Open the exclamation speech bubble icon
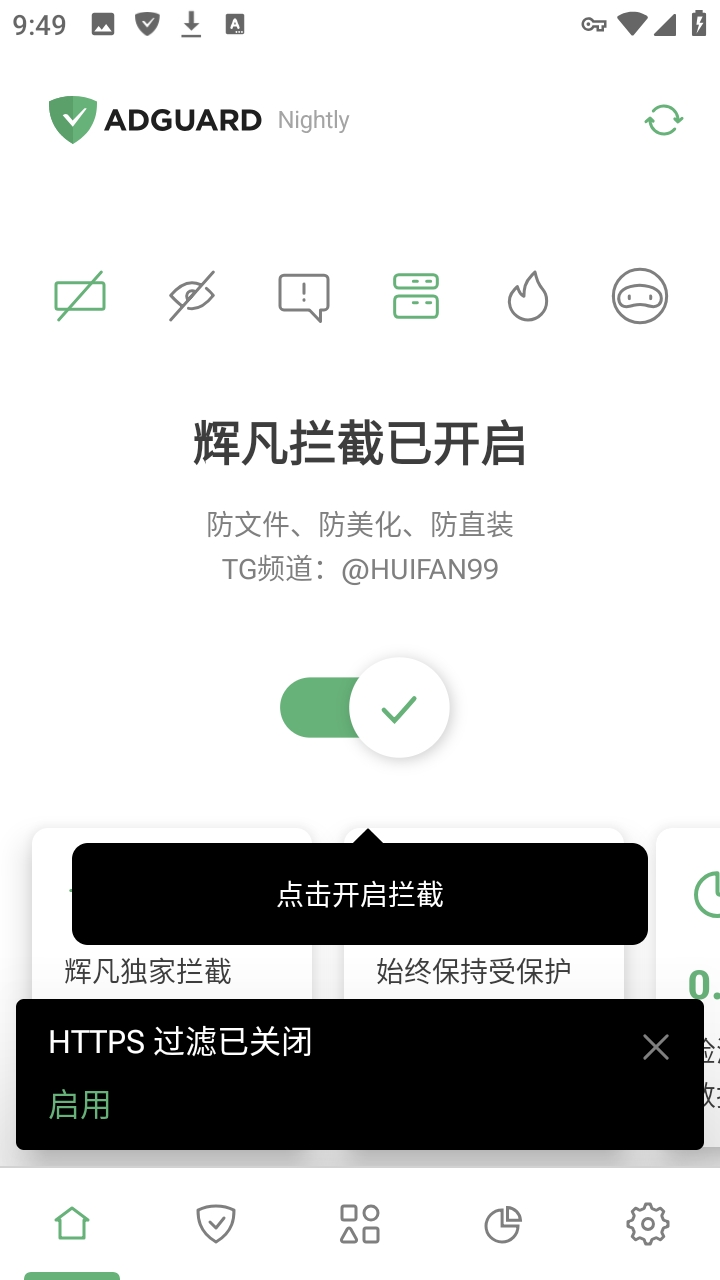Viewport: 720px width, 1280px height. pos(304,296)
